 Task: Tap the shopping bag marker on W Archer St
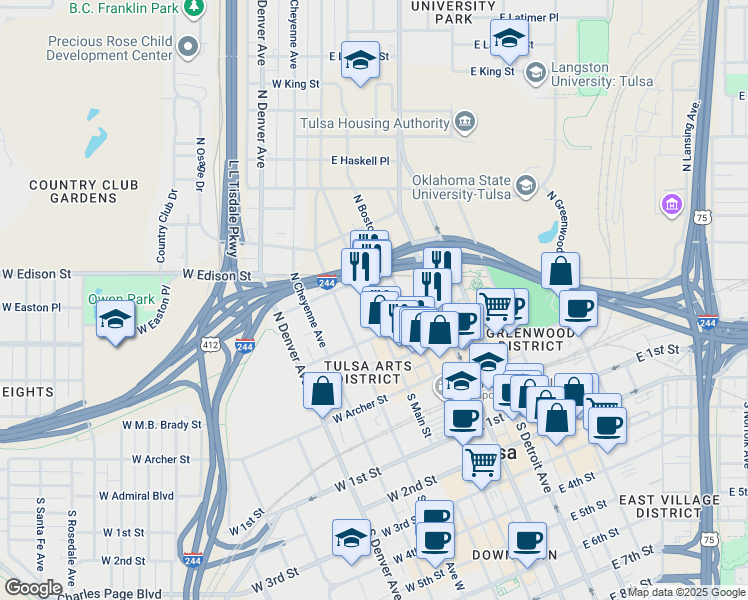click(x=322, y=391)
